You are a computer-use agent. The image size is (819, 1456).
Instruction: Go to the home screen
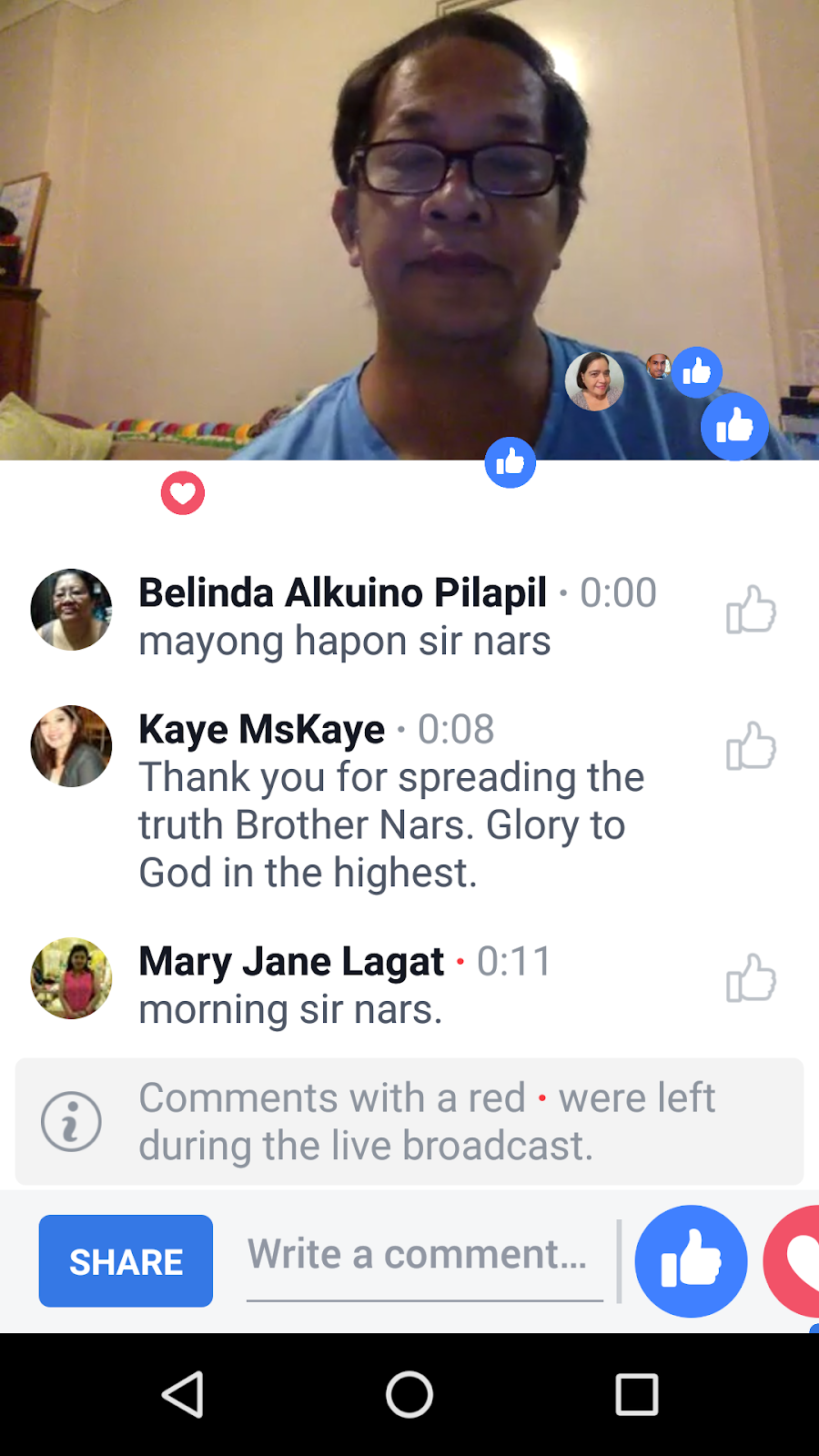coord(409,1394)
